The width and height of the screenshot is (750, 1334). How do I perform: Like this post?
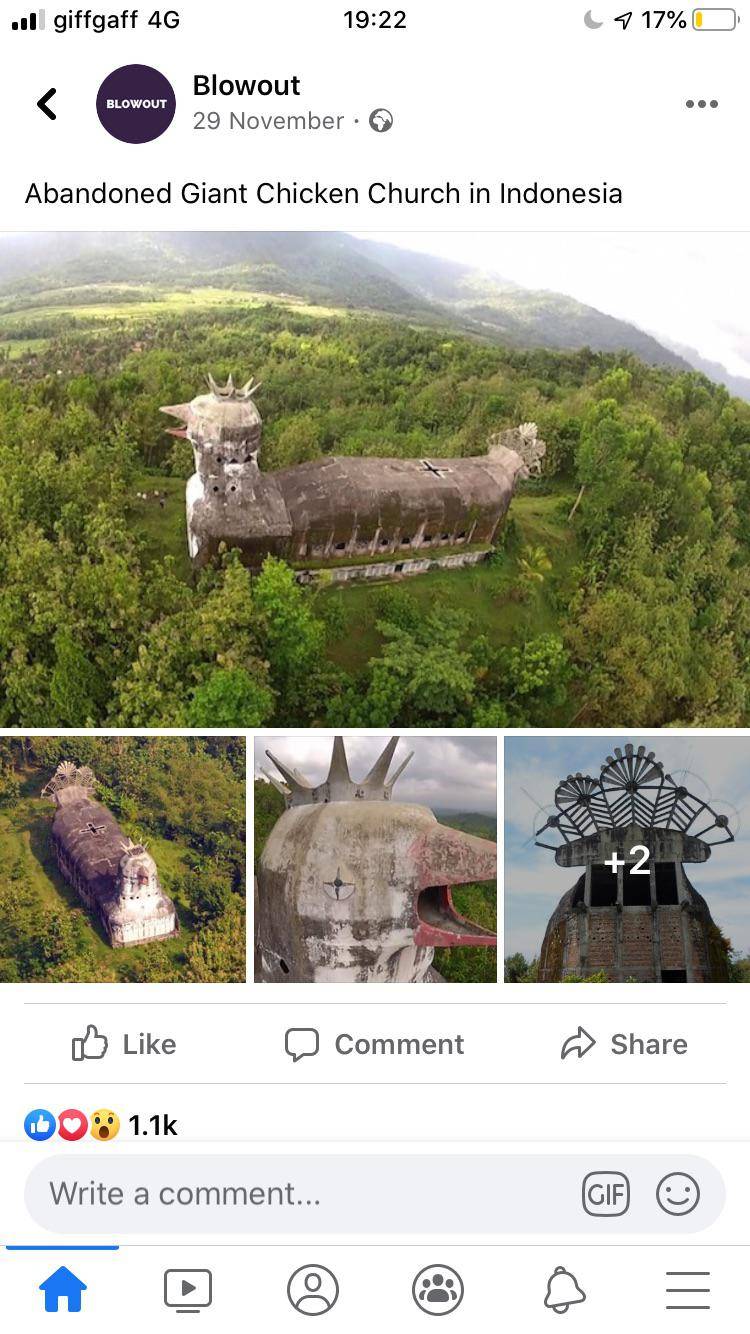(125, 1044)
